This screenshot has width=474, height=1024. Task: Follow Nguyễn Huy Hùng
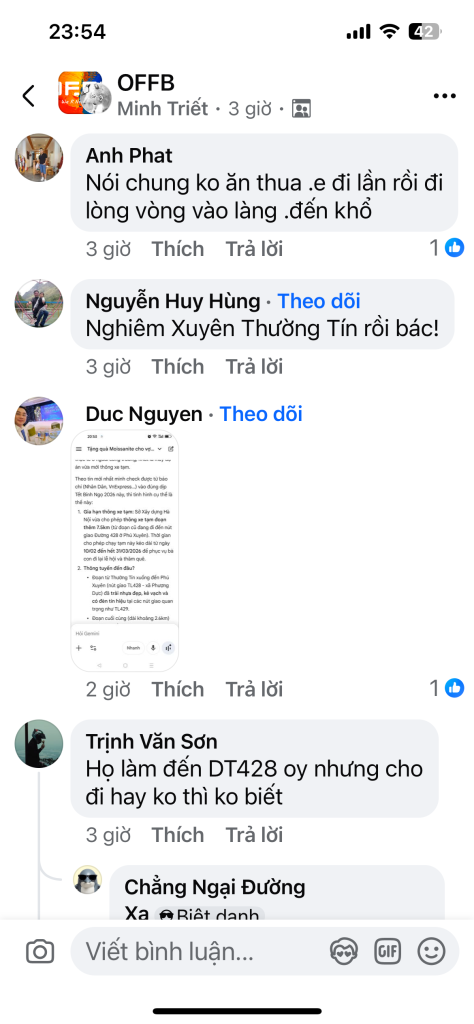point(319,301)
